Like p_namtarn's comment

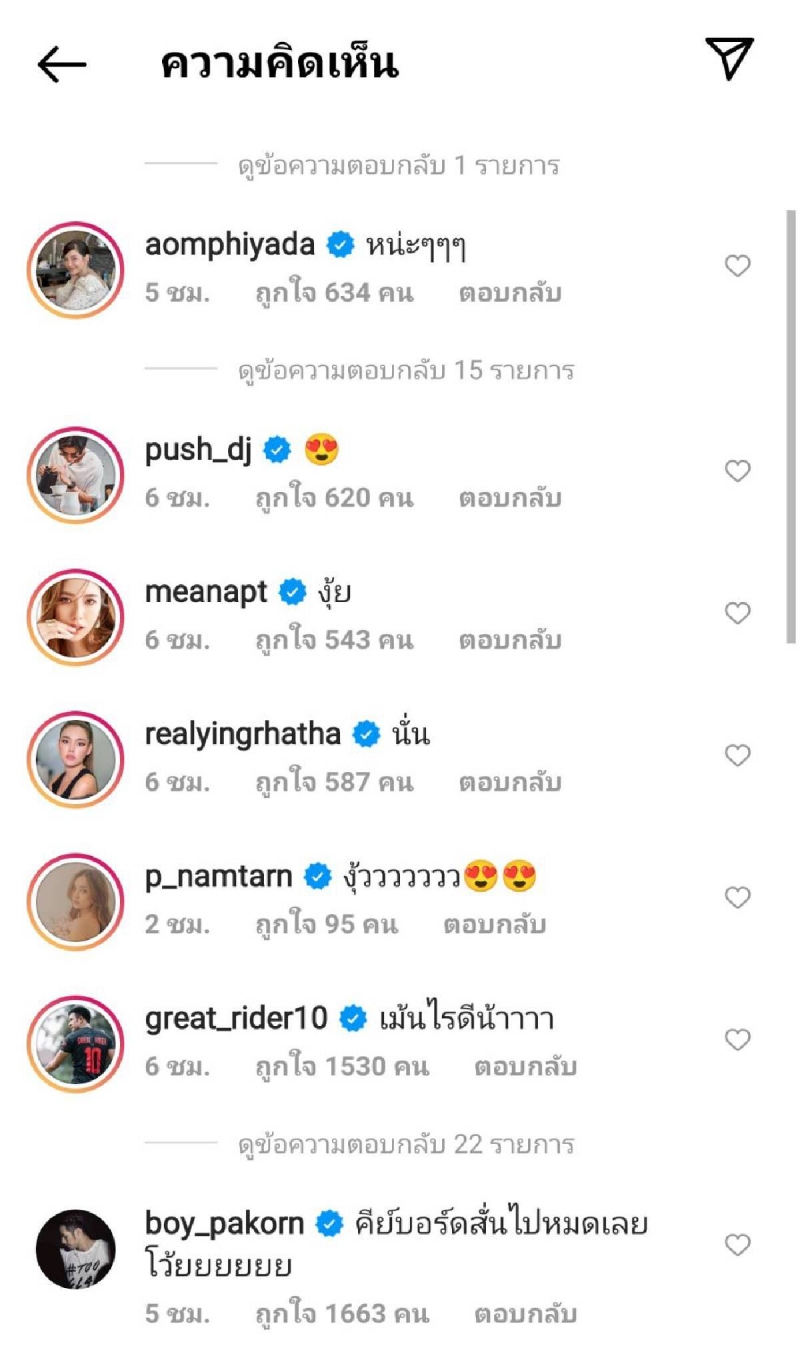(x=737, y=898)
